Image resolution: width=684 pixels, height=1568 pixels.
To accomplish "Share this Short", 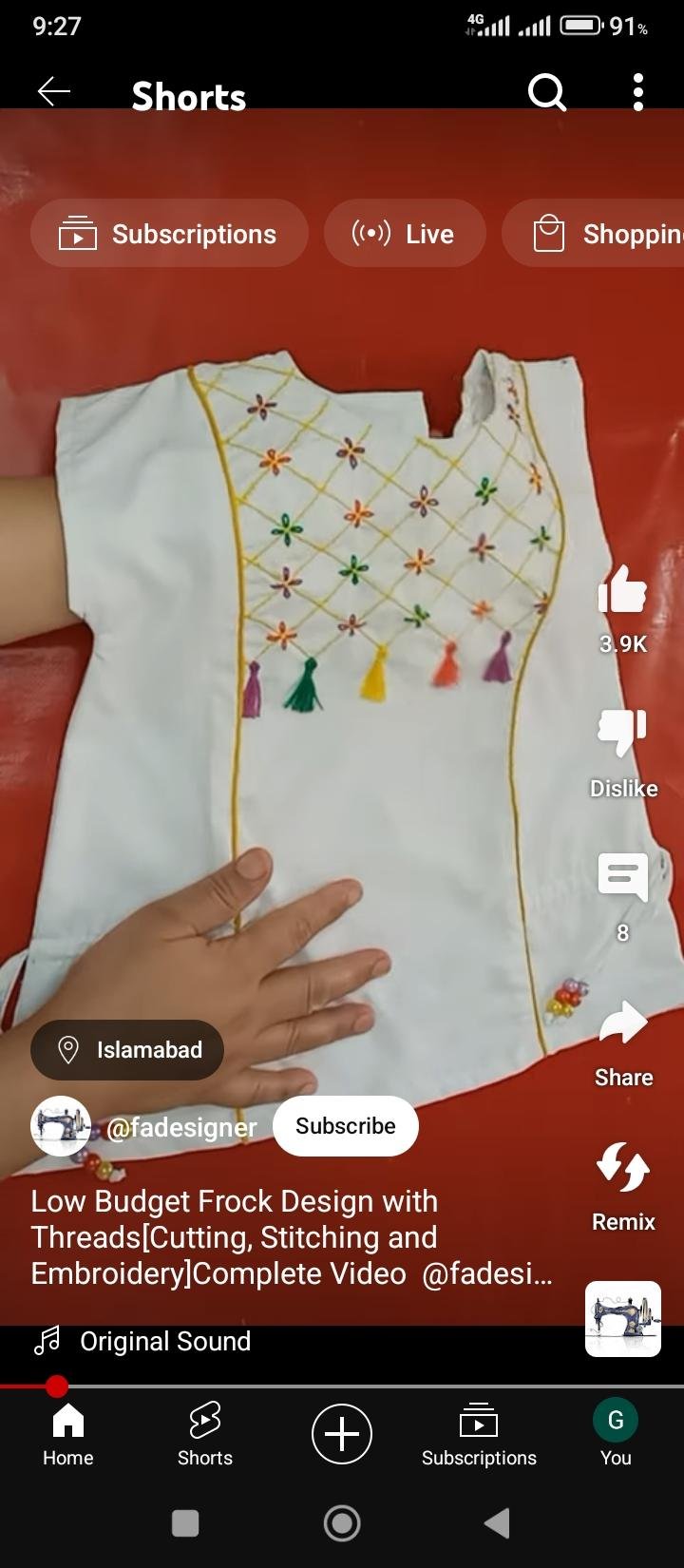I will [x=622, y=1024].
